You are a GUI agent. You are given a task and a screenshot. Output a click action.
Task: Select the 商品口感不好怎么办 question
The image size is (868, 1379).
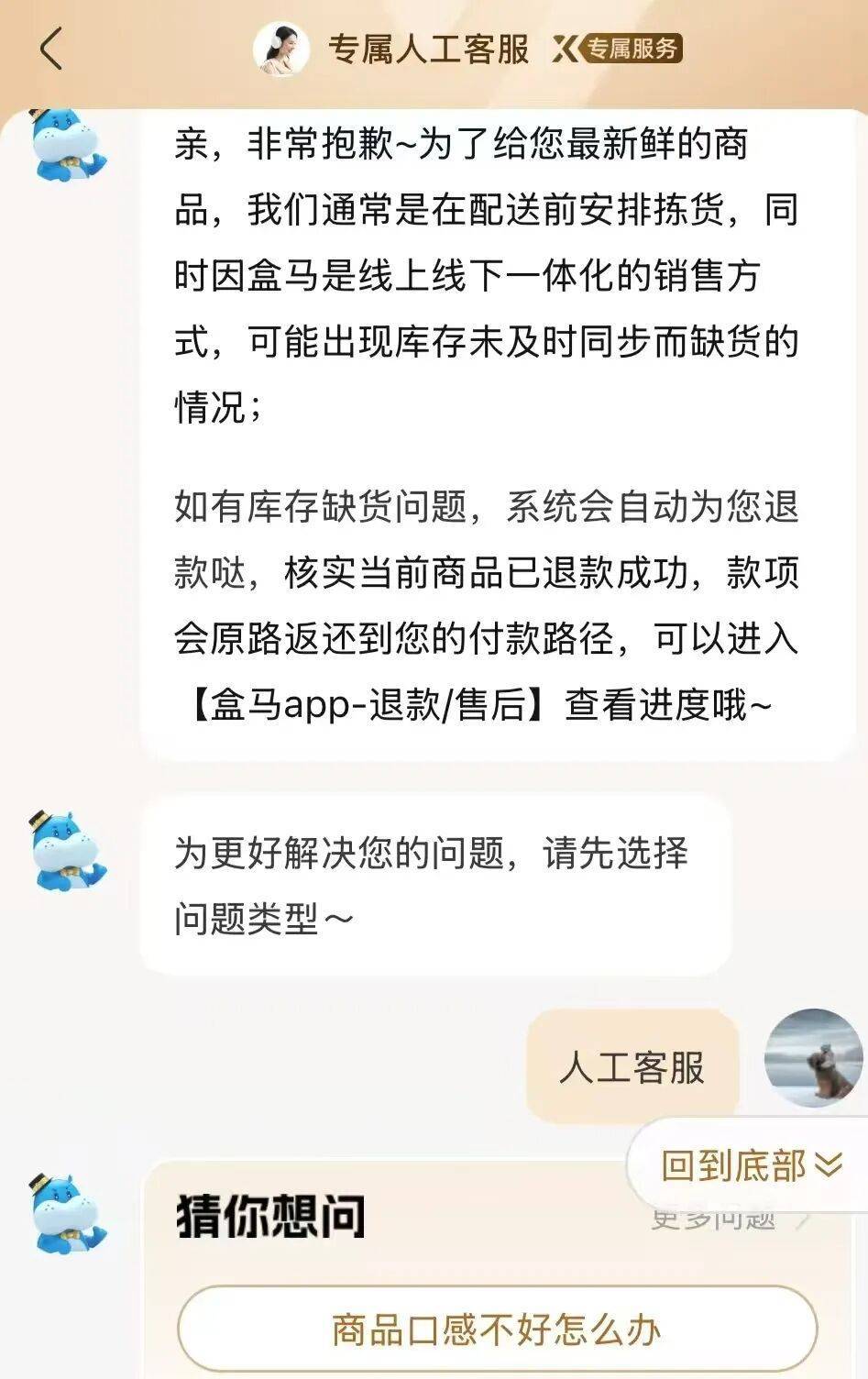tap(496, 1329)
